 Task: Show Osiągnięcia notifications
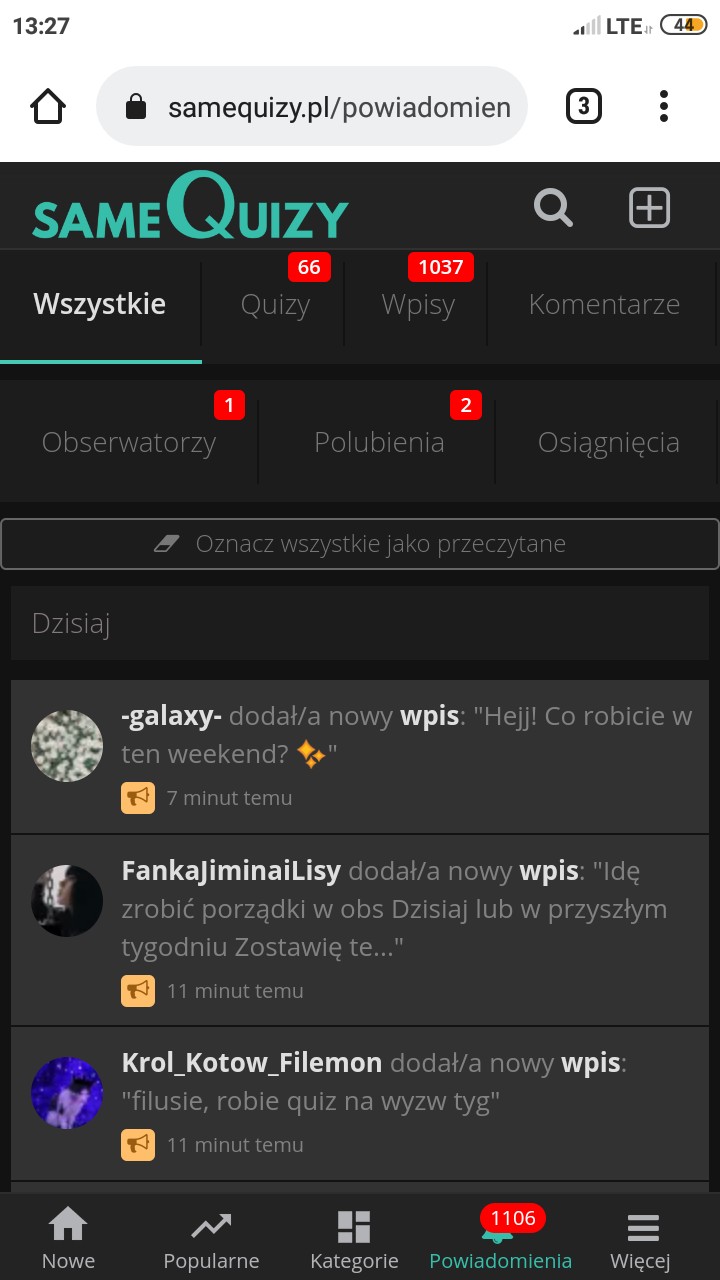(x=608, y=442)
